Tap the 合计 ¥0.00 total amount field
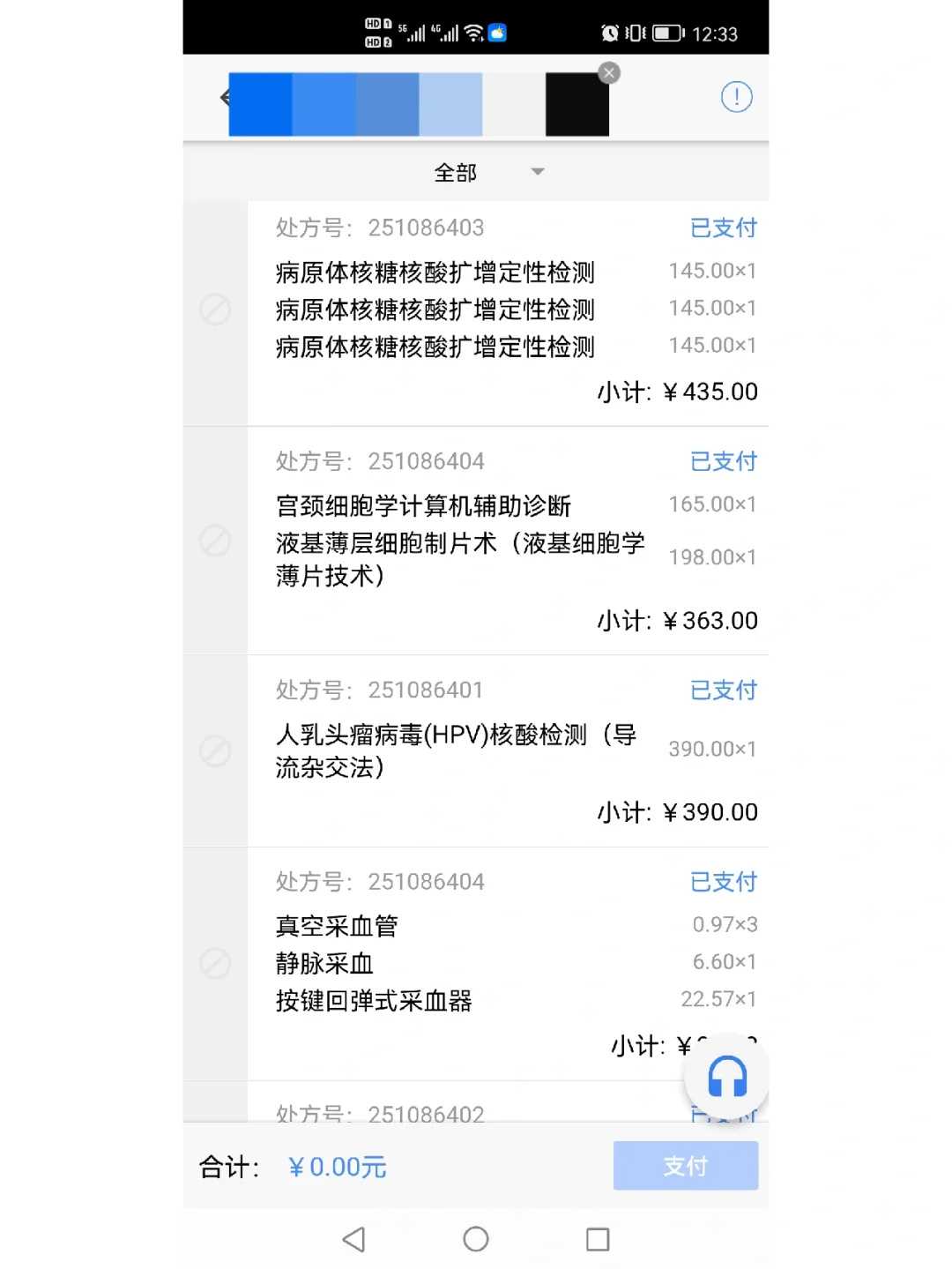The height and width of the screenshot is (1269, 952). pyautogui.click(x=337, y=1166)
